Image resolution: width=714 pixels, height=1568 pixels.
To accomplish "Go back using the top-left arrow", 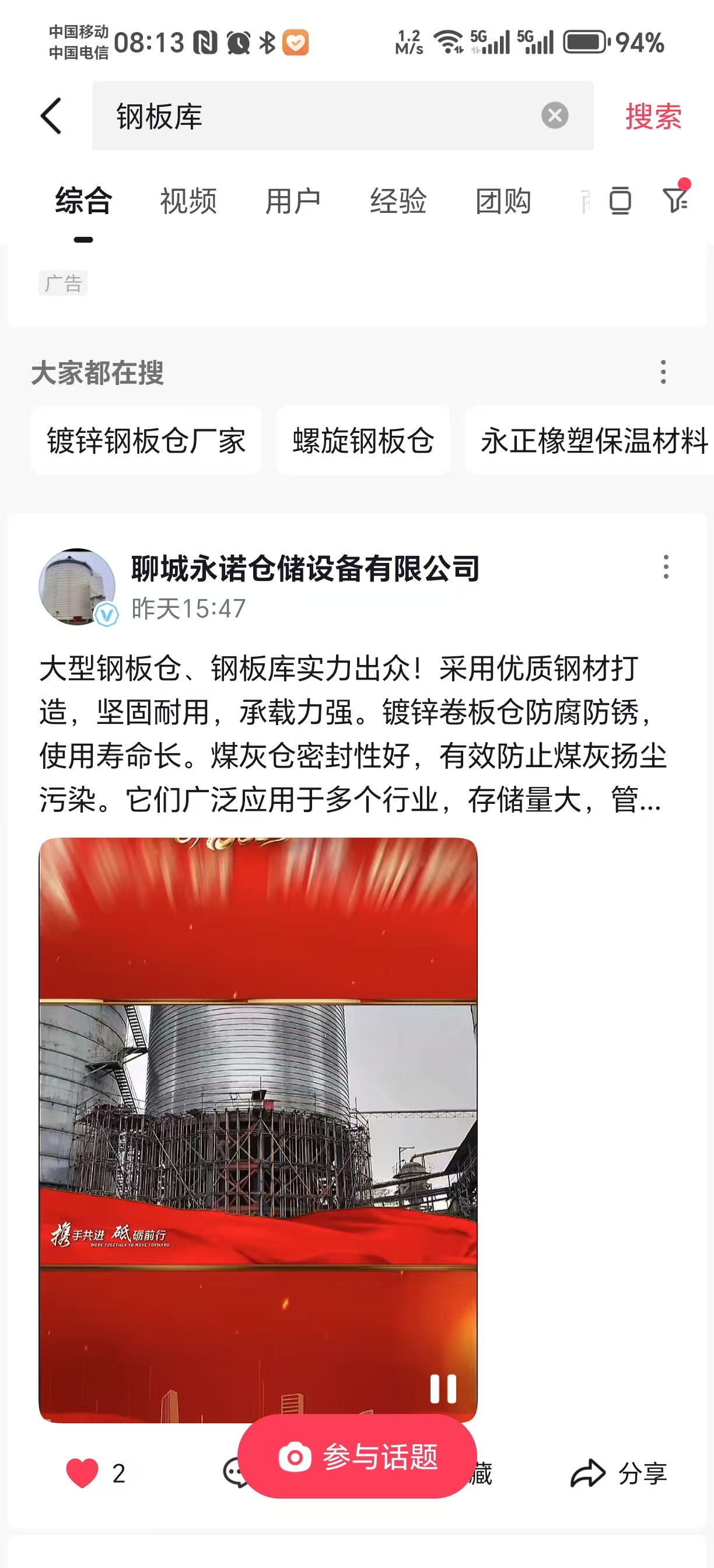I will point(51,116).
